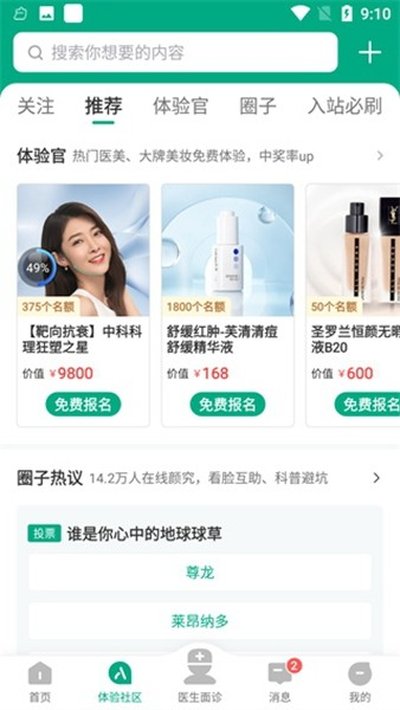Image resolution: width=400 pixels, height=710 pixels.
Task: Vote for 莱昂纳多 in the poll
Action: (200, 621)
